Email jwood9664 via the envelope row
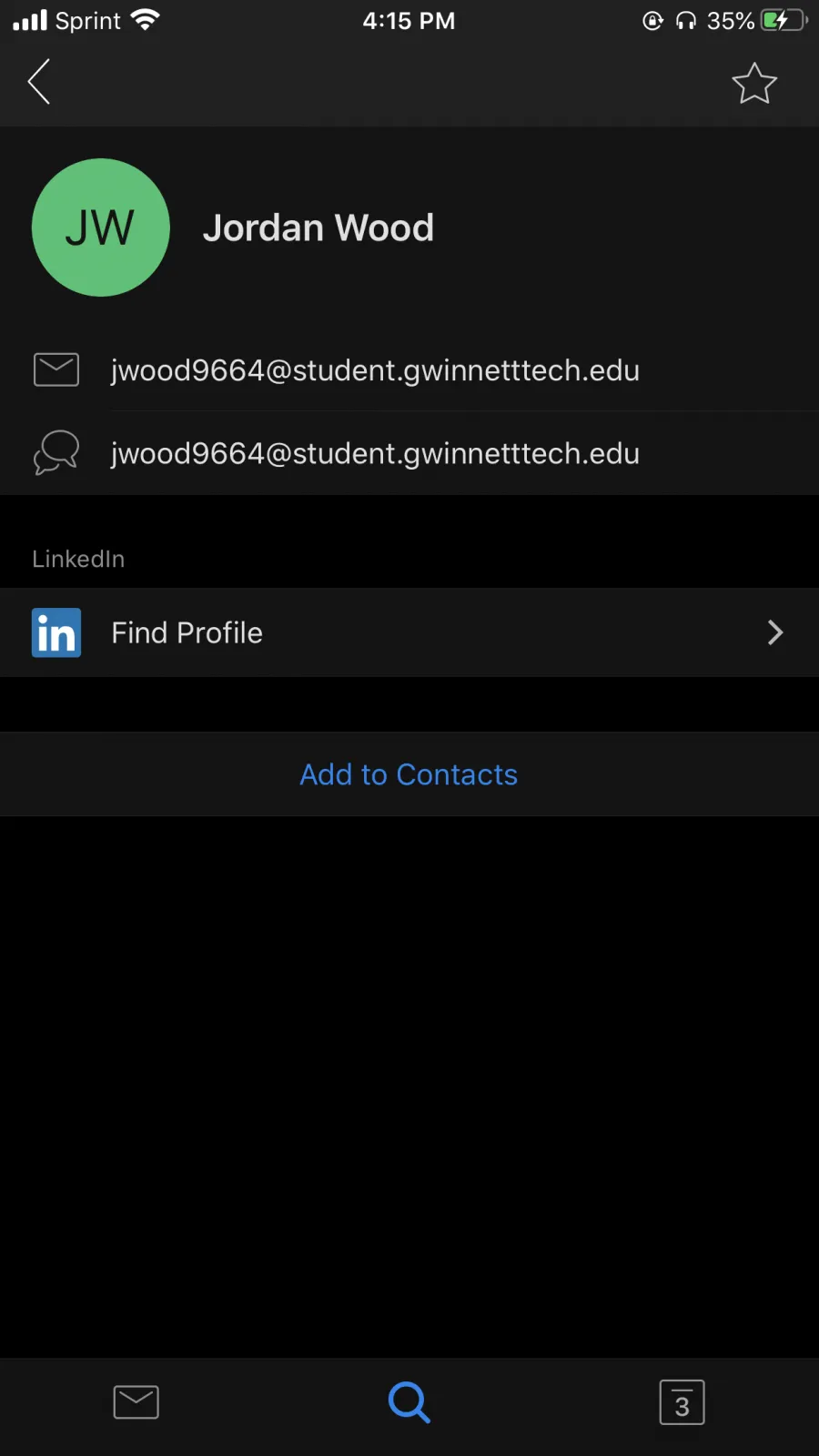The height and width of the screenshot is (1456, 819). pos(409,370)
